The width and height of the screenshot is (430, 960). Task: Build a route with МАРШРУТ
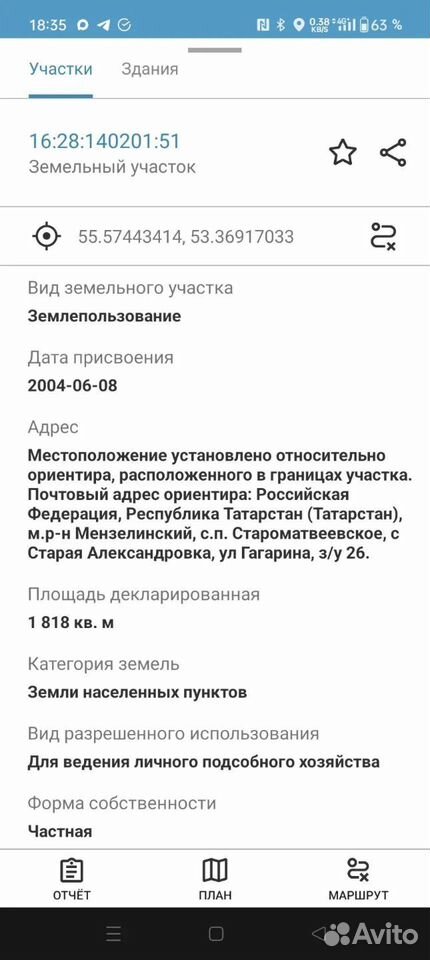[x=358, y=879]
